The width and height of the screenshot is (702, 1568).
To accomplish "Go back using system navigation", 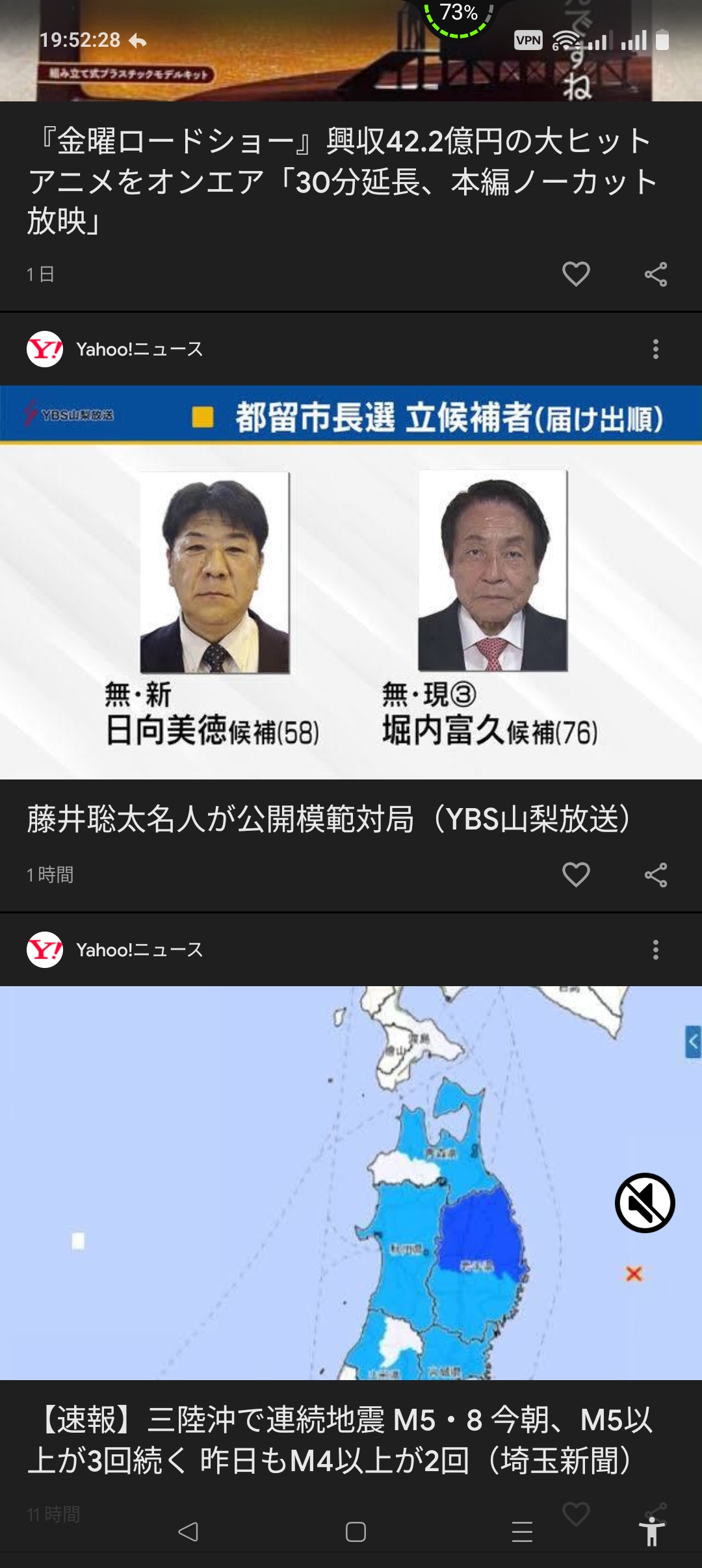I will pos(188,1532).
